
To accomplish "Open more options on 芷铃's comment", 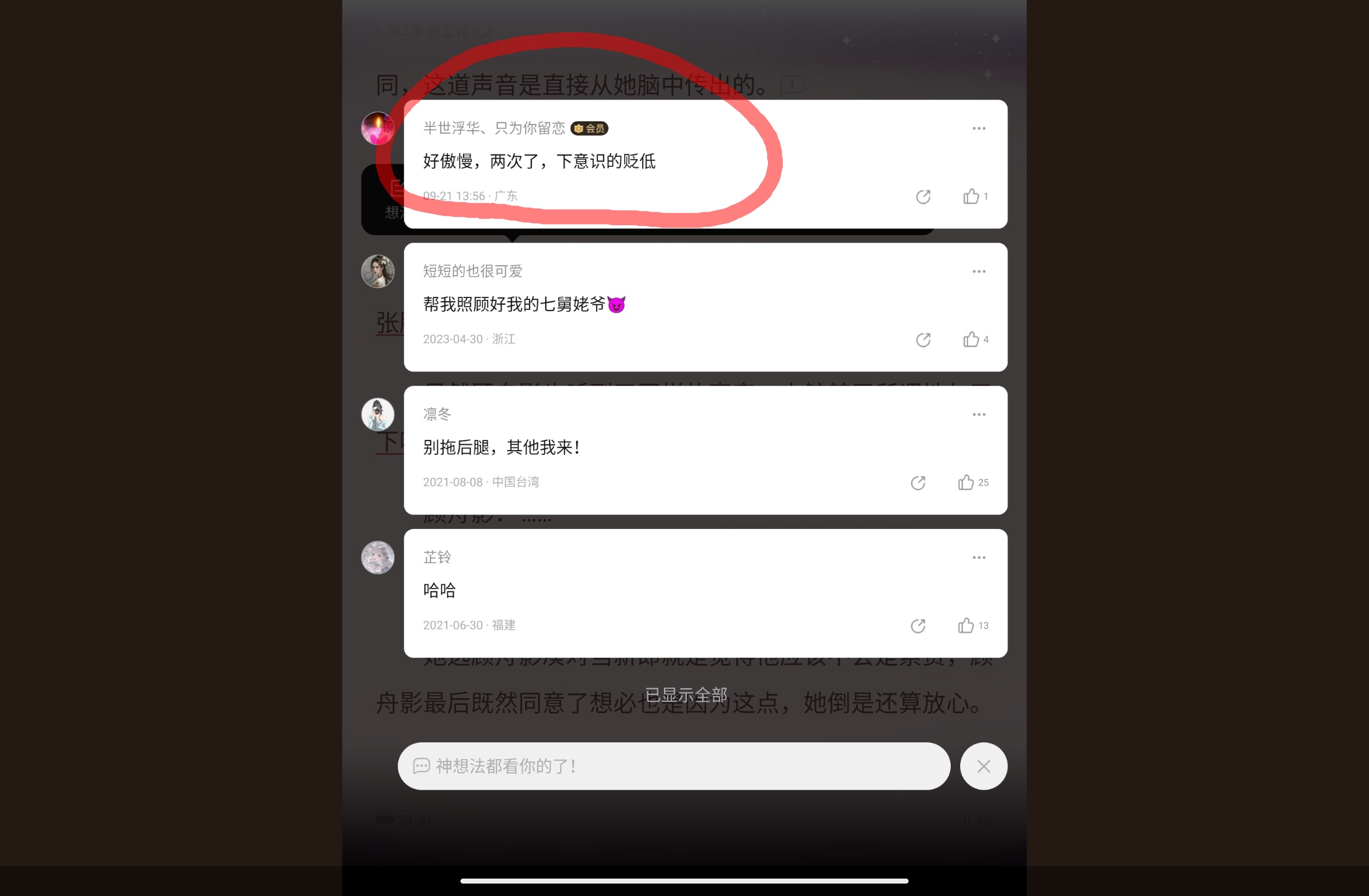I will pos(979,558).
